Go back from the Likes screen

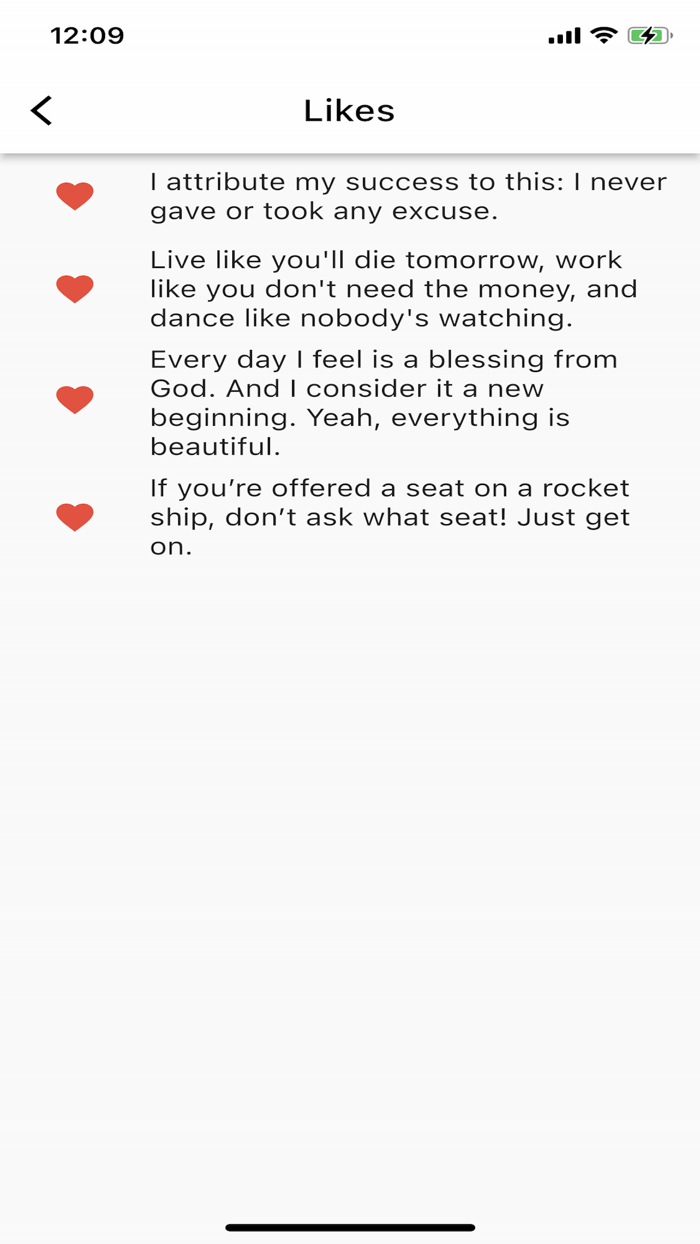[x=41, y=110]
